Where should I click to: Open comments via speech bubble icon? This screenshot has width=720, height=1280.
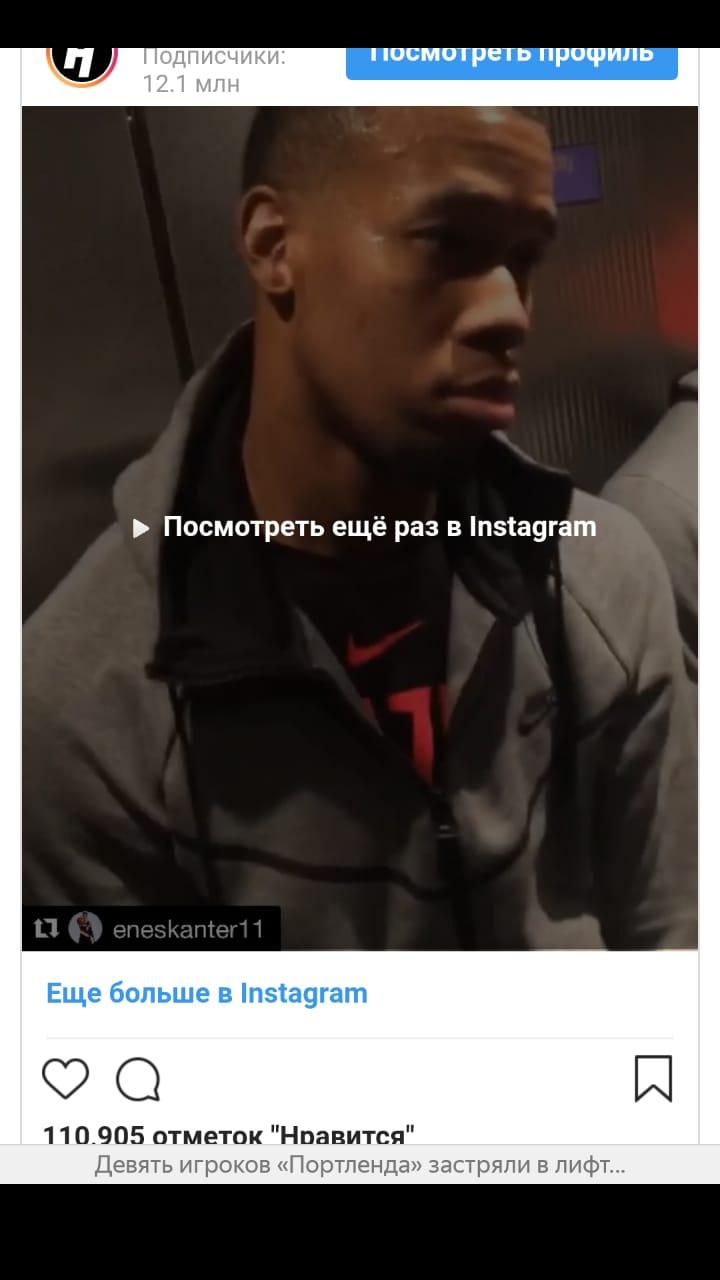click(138, 1080)
